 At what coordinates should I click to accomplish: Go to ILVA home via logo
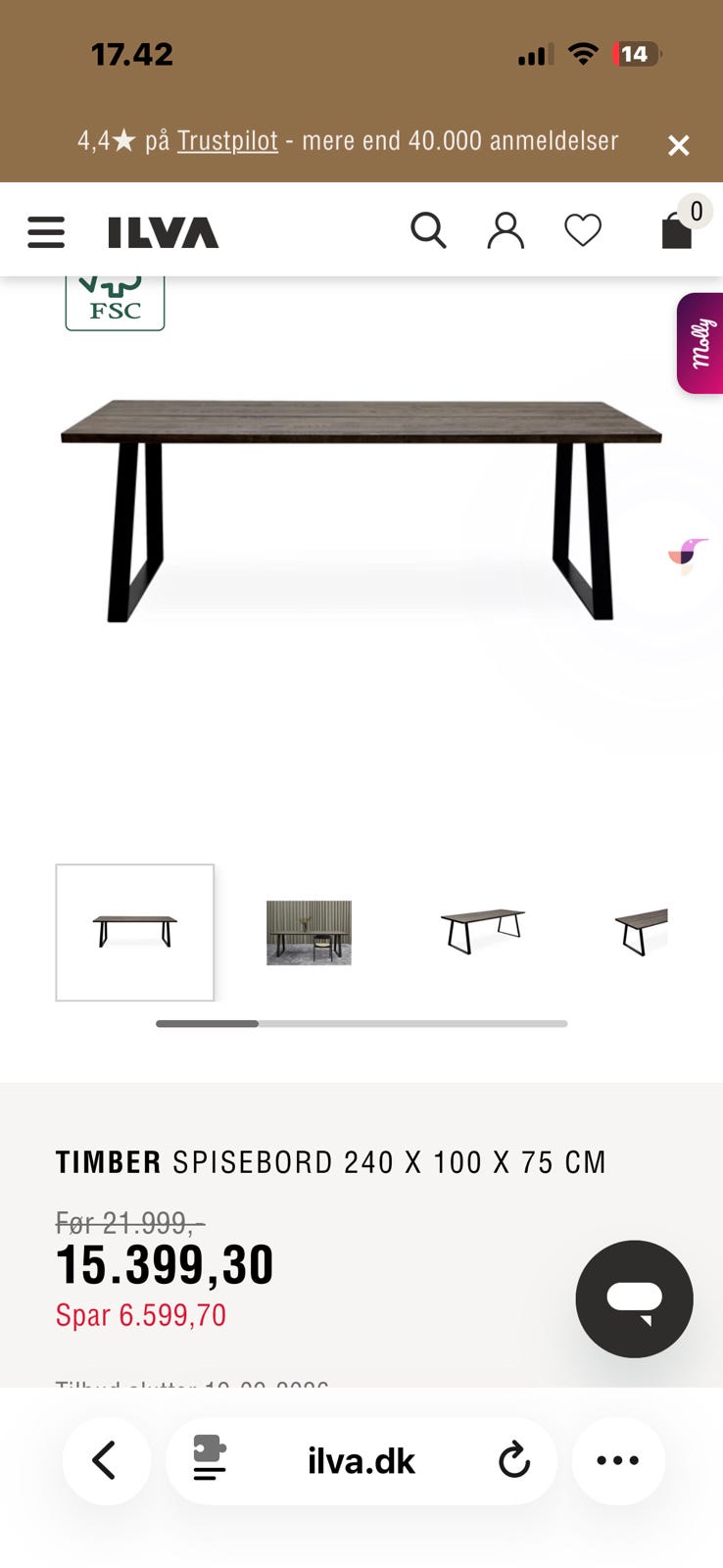[163, 232]
